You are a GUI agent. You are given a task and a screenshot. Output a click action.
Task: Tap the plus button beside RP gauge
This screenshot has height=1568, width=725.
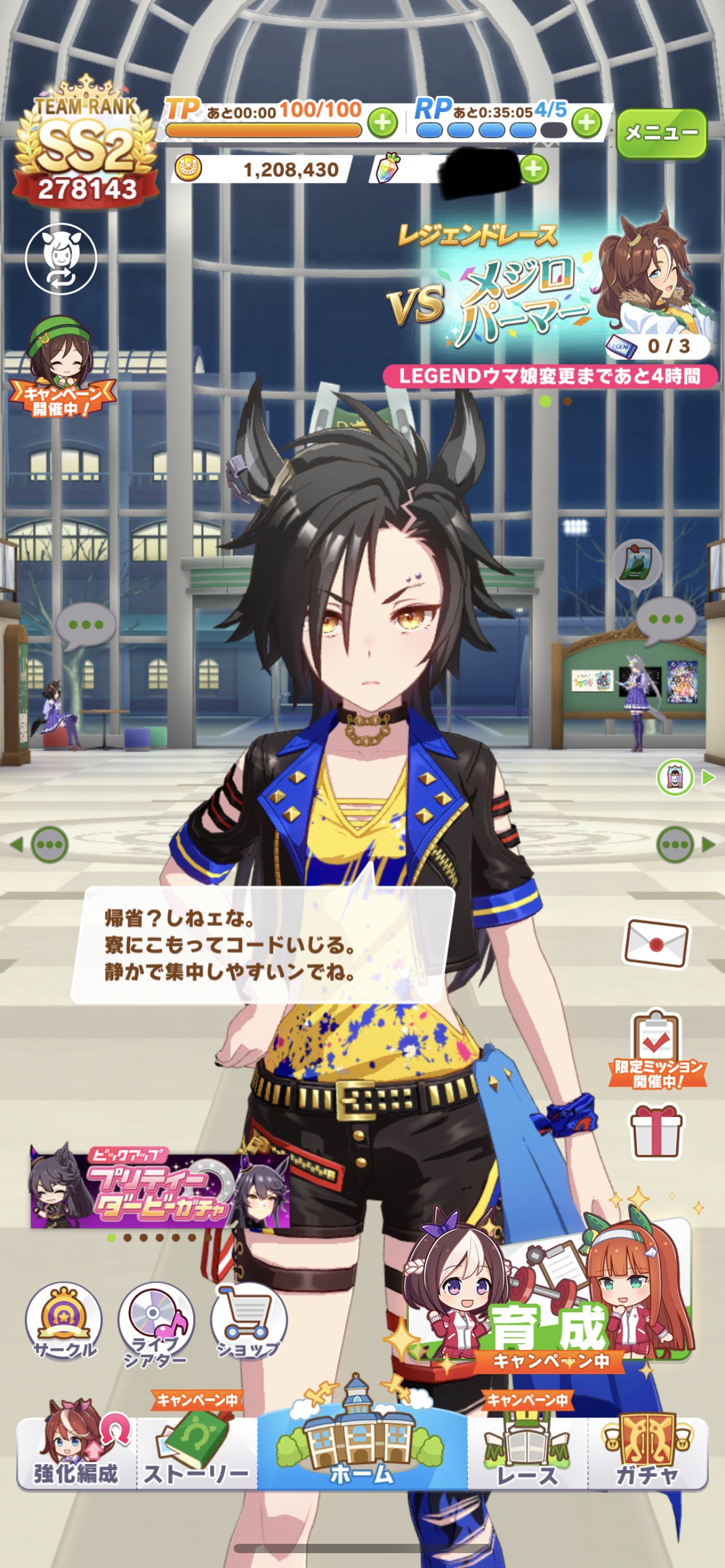click(x=587, y=123)
